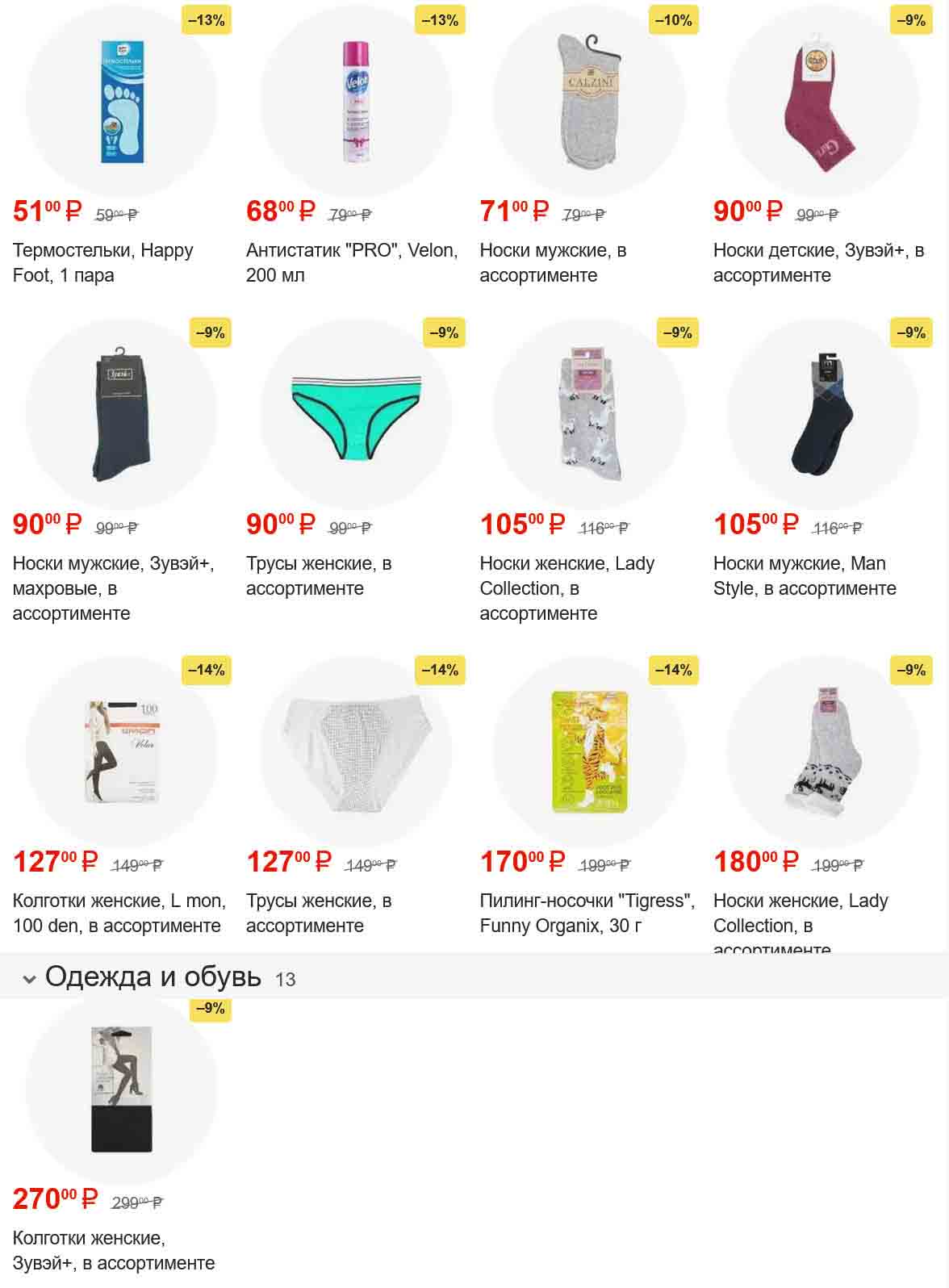This screenshot has width=949, height=1288.
Task: Open the Колготки женские Зувэй+ for 270 ₽
Action: (x=122, y=1089)
